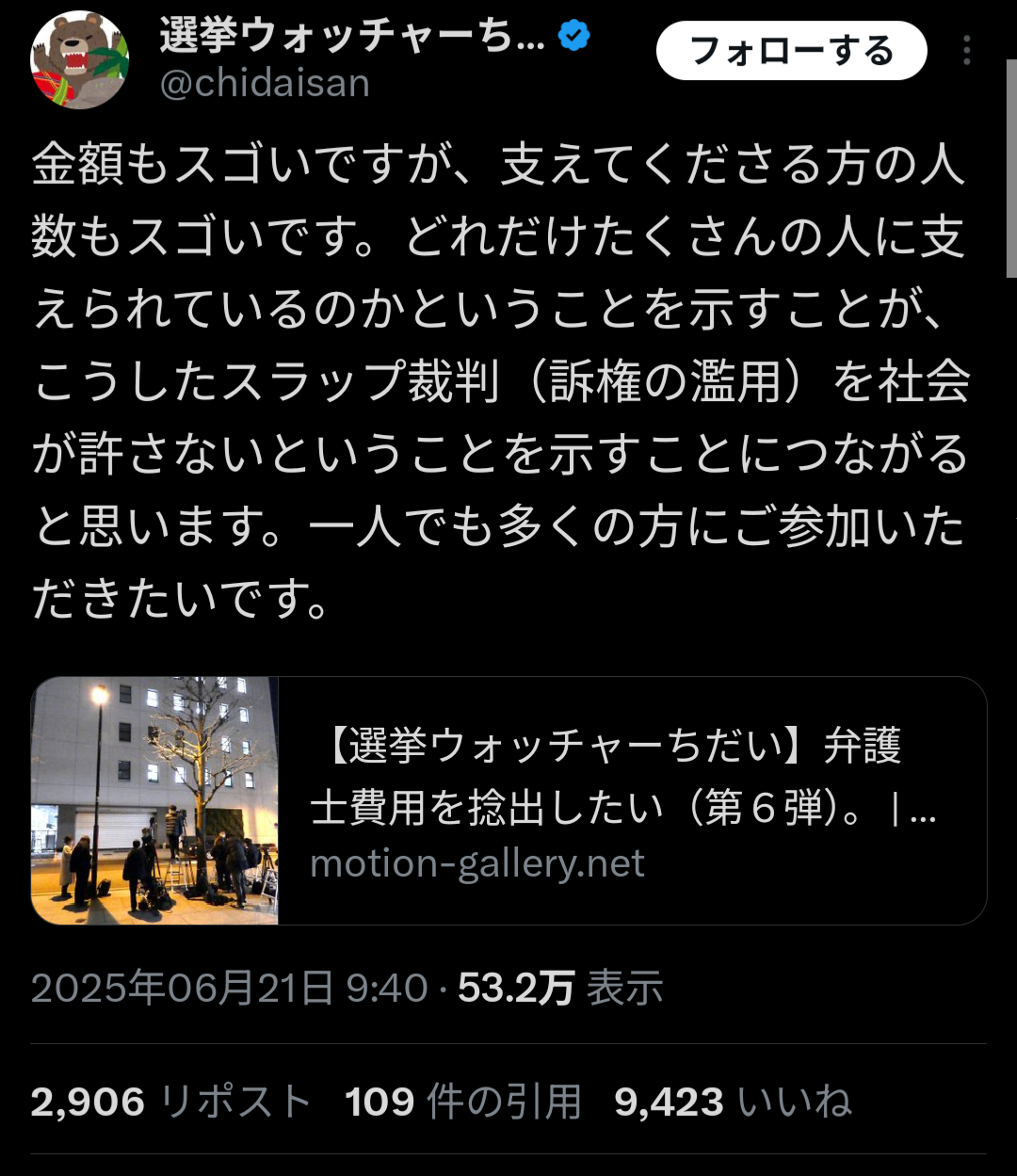The width and height of the screenshot is (1017, 1176).
Task: View the 2,906 リポスト list
Action: pos(170,1102)
